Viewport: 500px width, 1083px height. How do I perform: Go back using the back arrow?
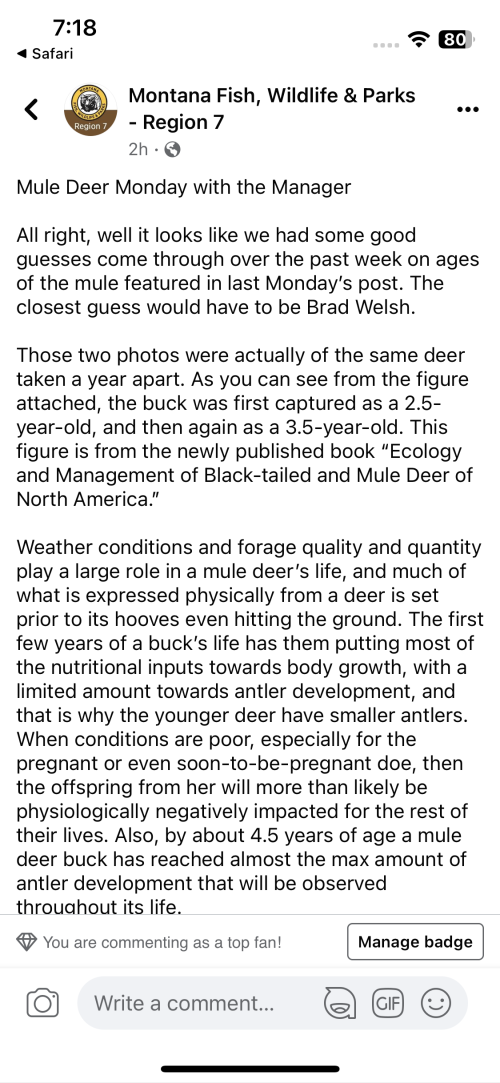[x=31, y=109]
